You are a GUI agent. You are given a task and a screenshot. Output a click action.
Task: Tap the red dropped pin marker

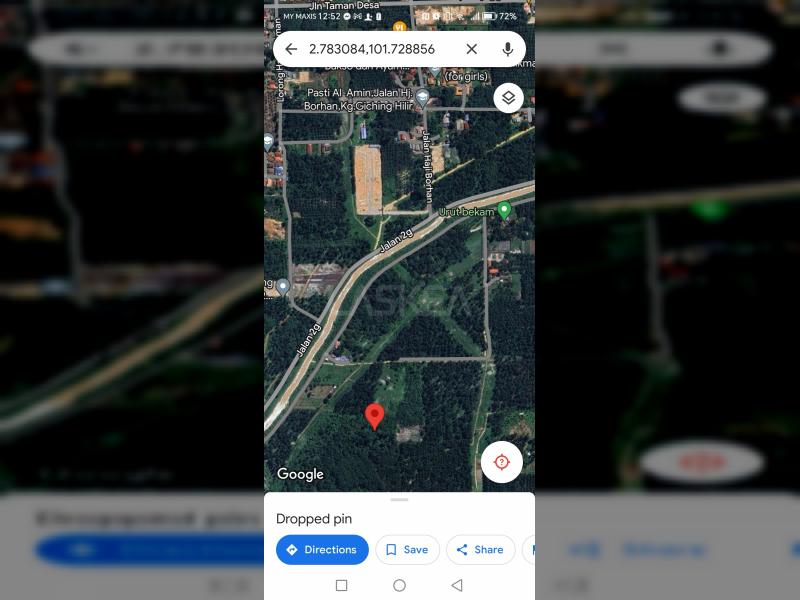tap(375, 415)
